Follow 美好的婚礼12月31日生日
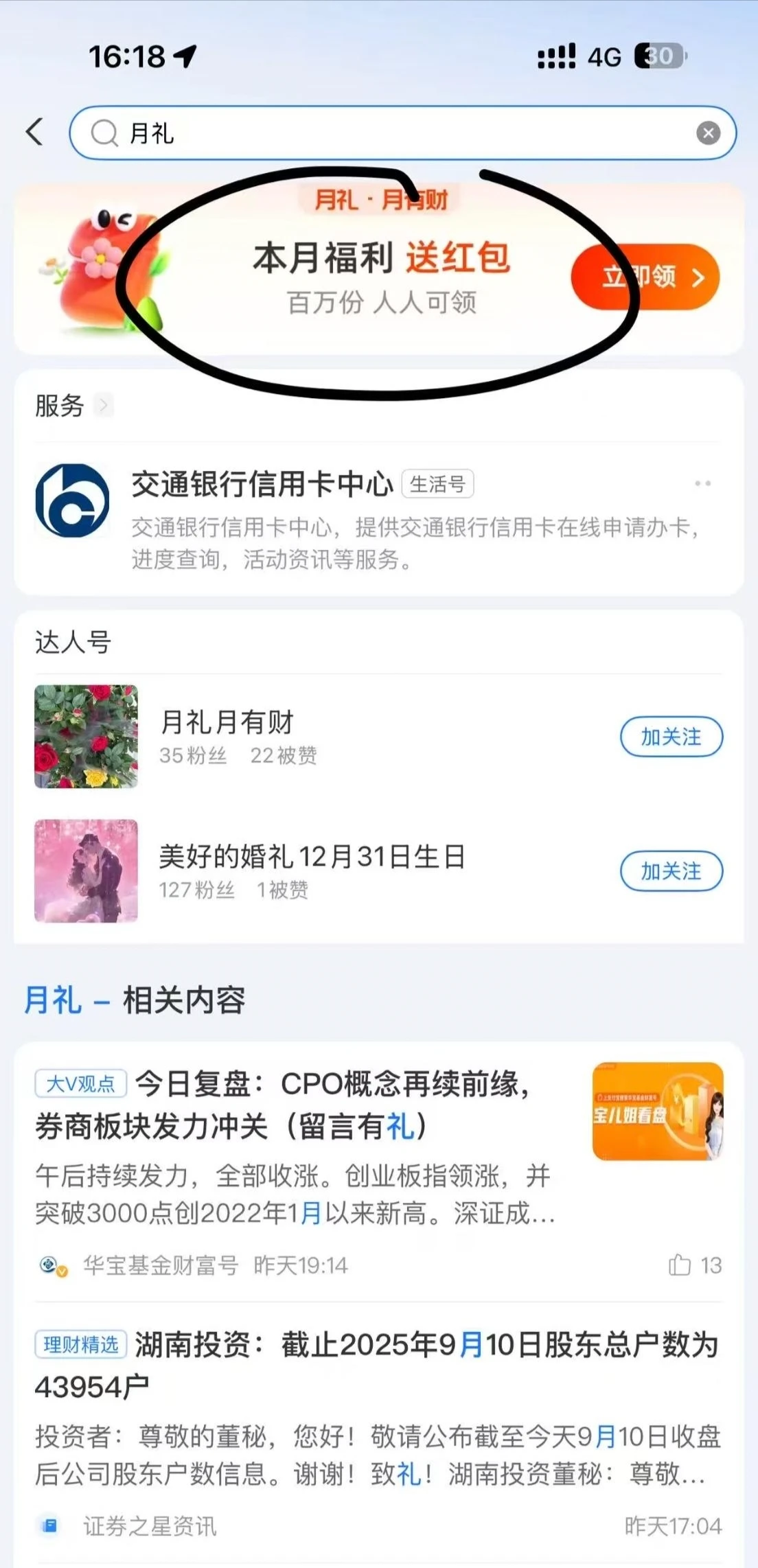This screenshot has width=758, height=1568. pos(671,871)
